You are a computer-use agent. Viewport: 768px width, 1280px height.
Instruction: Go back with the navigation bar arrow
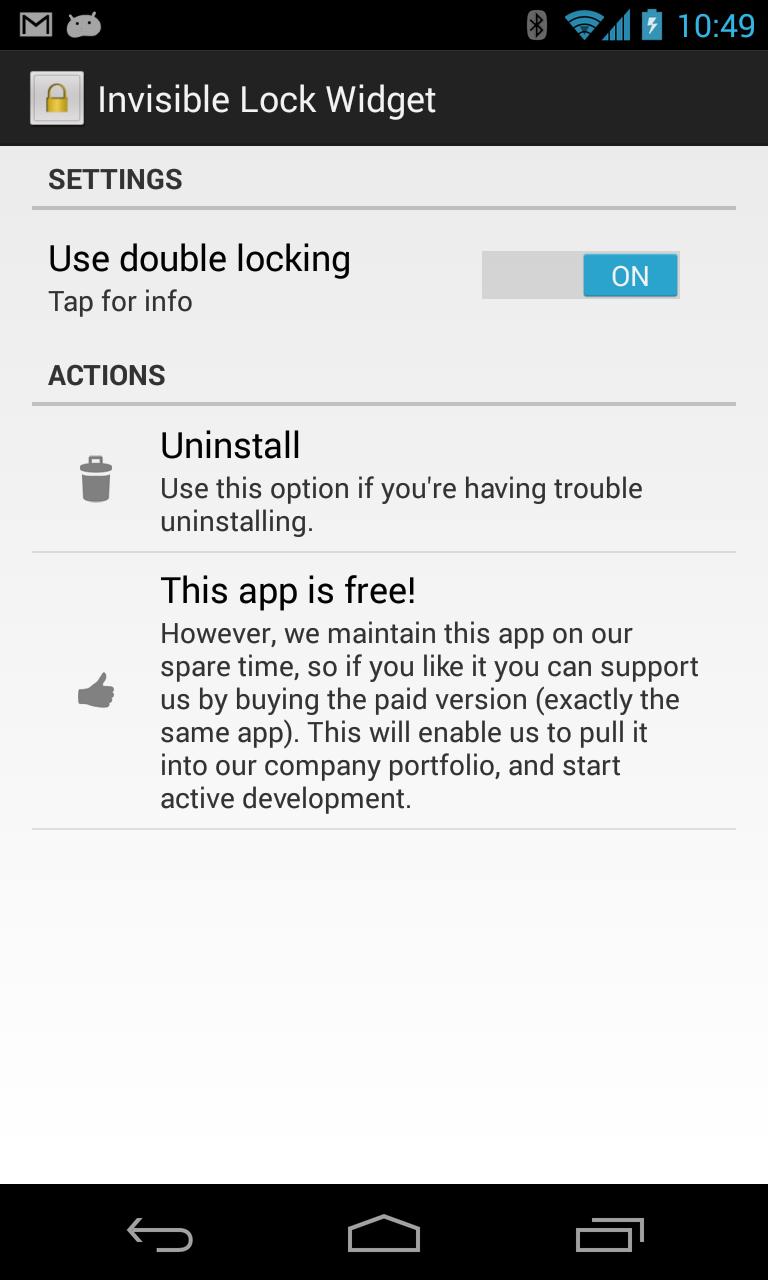tap(159, 1235)
